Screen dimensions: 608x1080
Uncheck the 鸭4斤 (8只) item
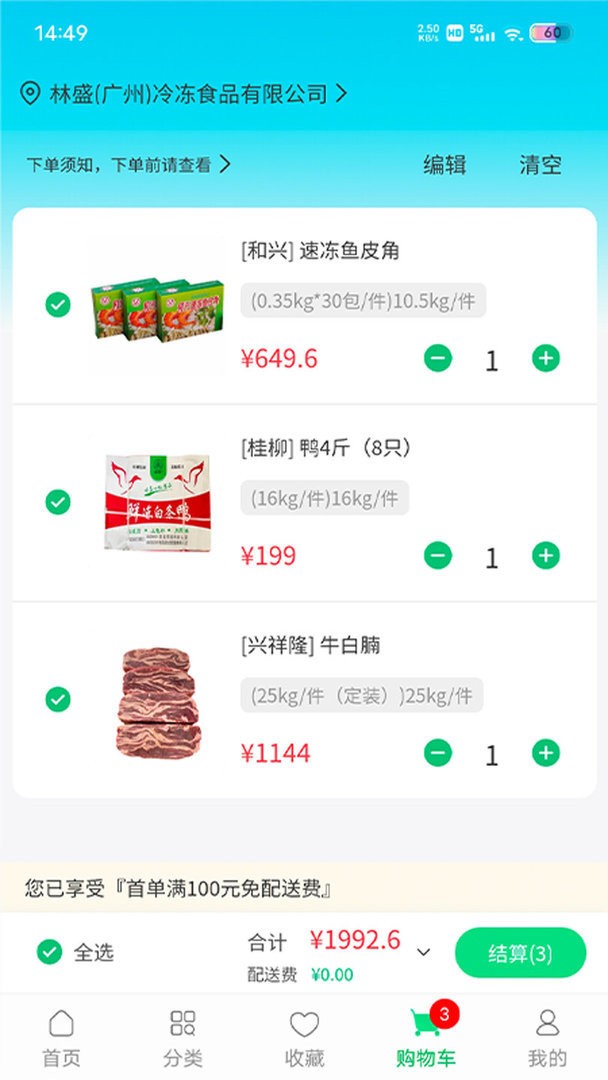[x=58, y=502]
